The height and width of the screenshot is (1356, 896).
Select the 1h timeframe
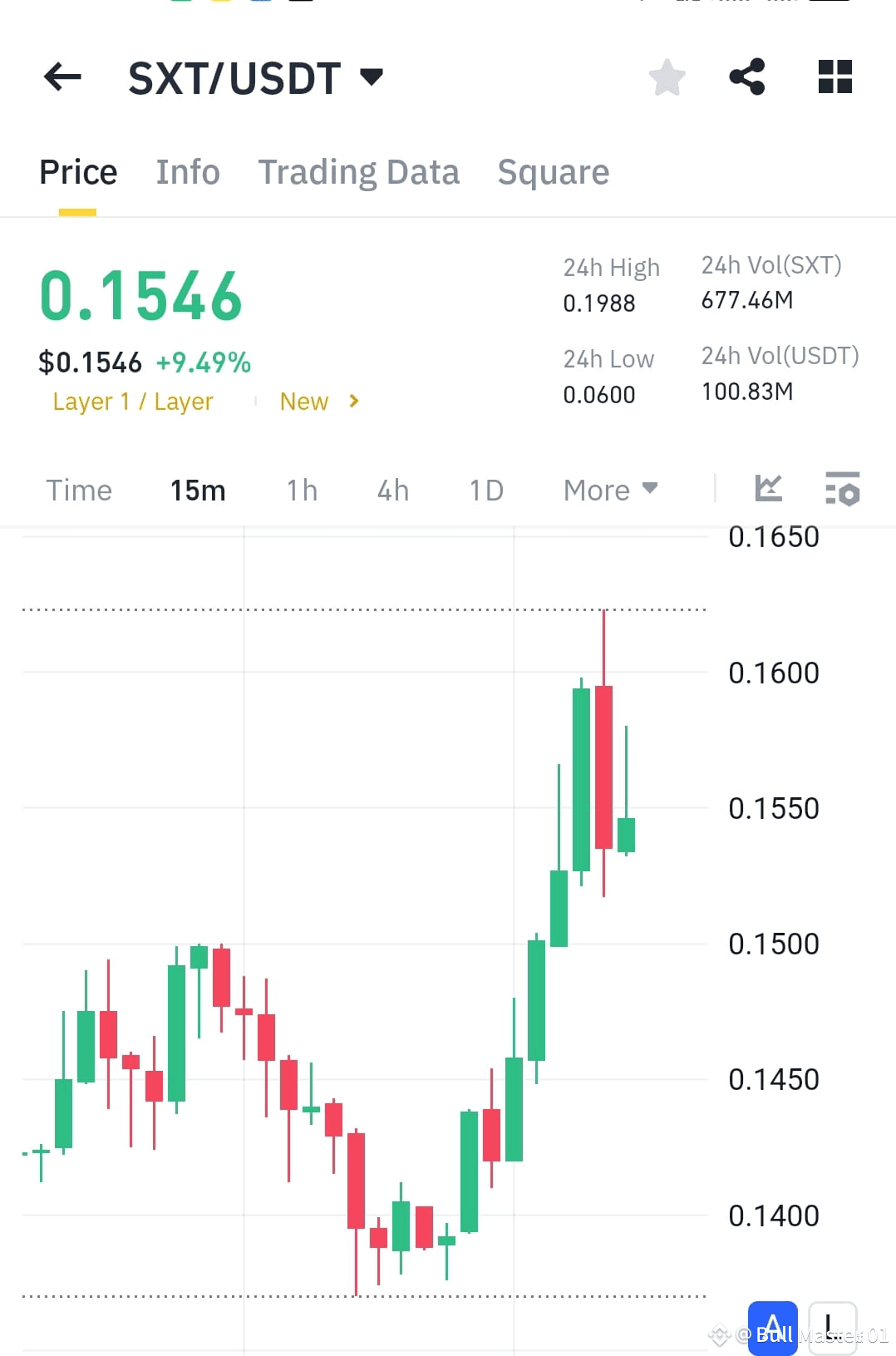pyautogui.click(x=301, y=491)
